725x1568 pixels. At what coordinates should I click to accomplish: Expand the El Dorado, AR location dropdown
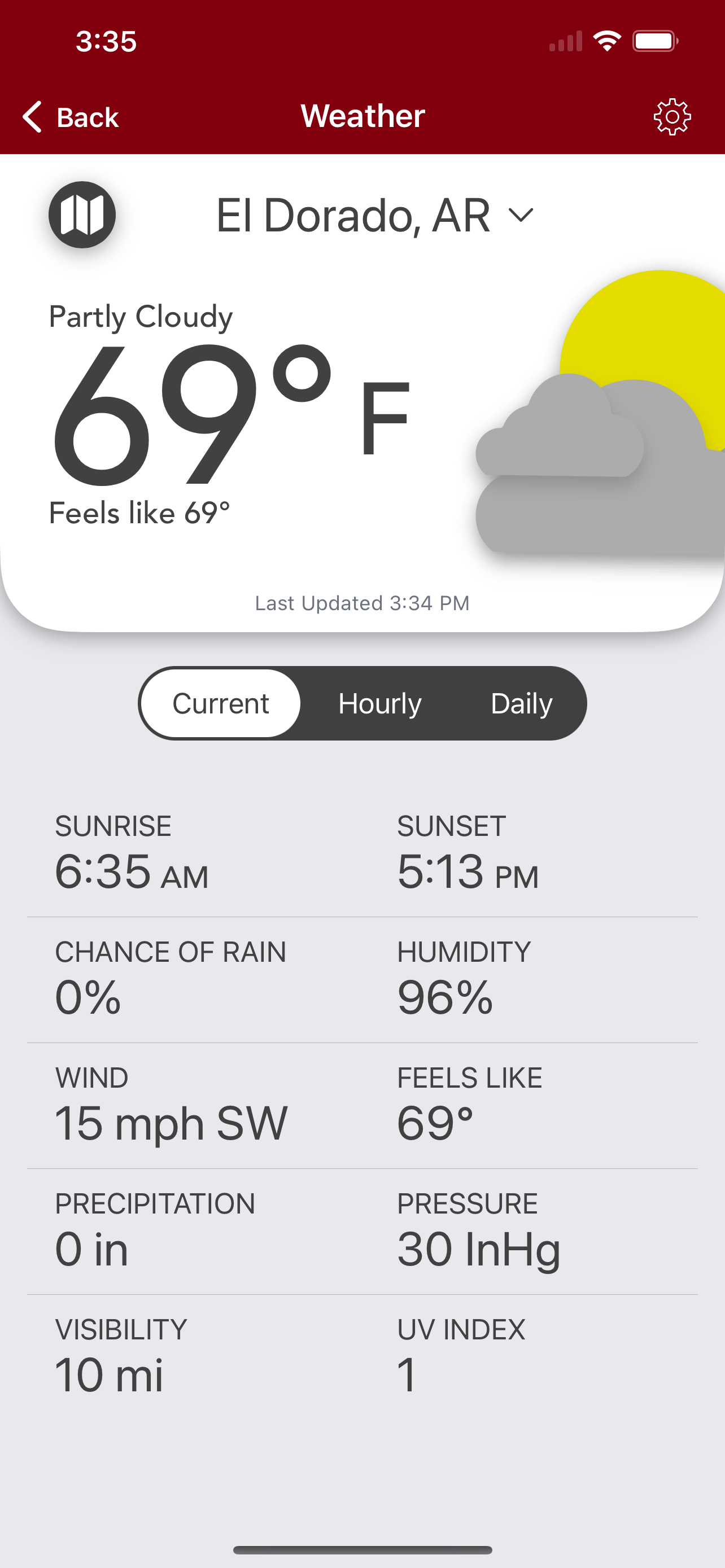[375, 215]
